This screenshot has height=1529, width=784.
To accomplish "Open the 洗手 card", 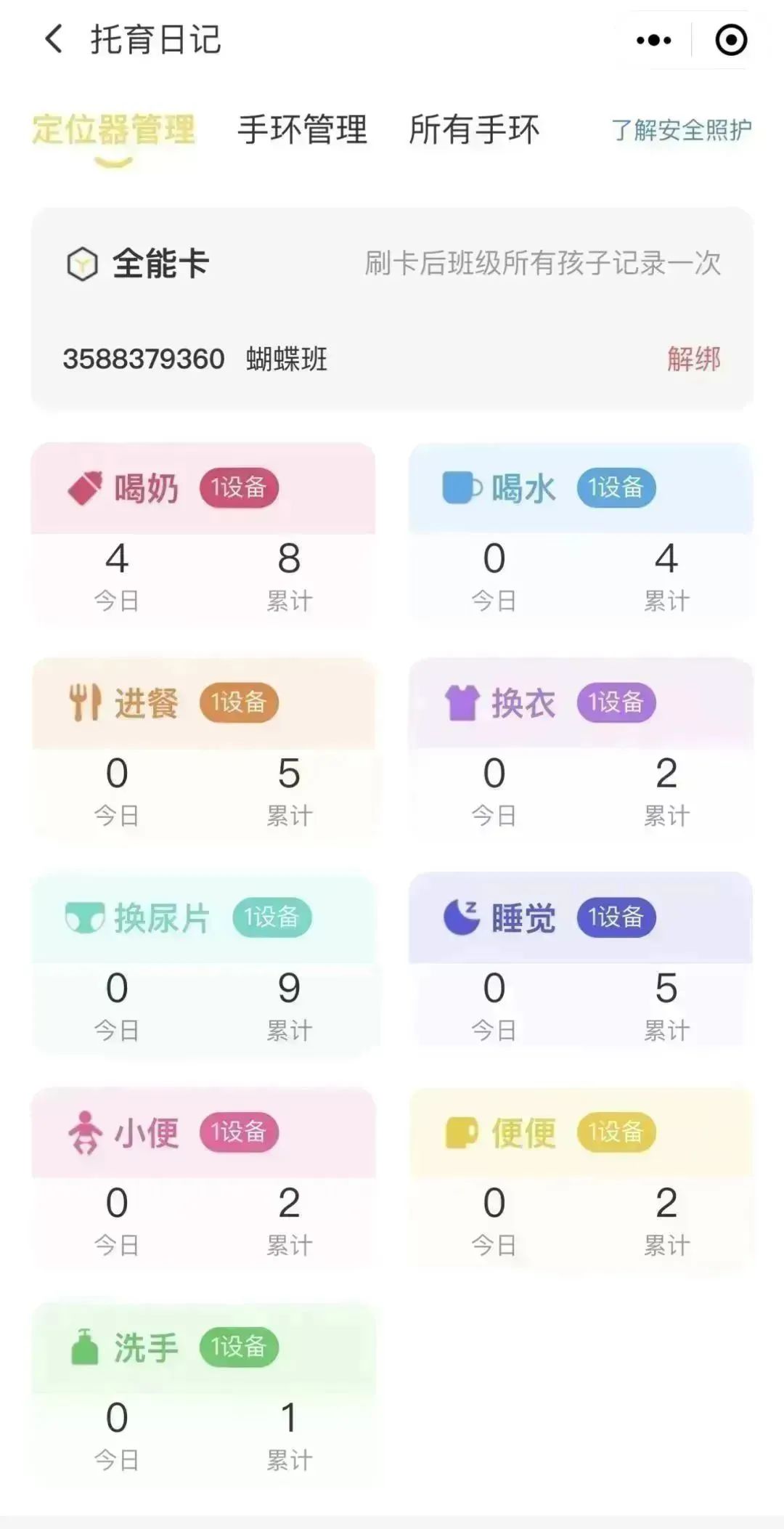I will click(x=203, y=1392).
